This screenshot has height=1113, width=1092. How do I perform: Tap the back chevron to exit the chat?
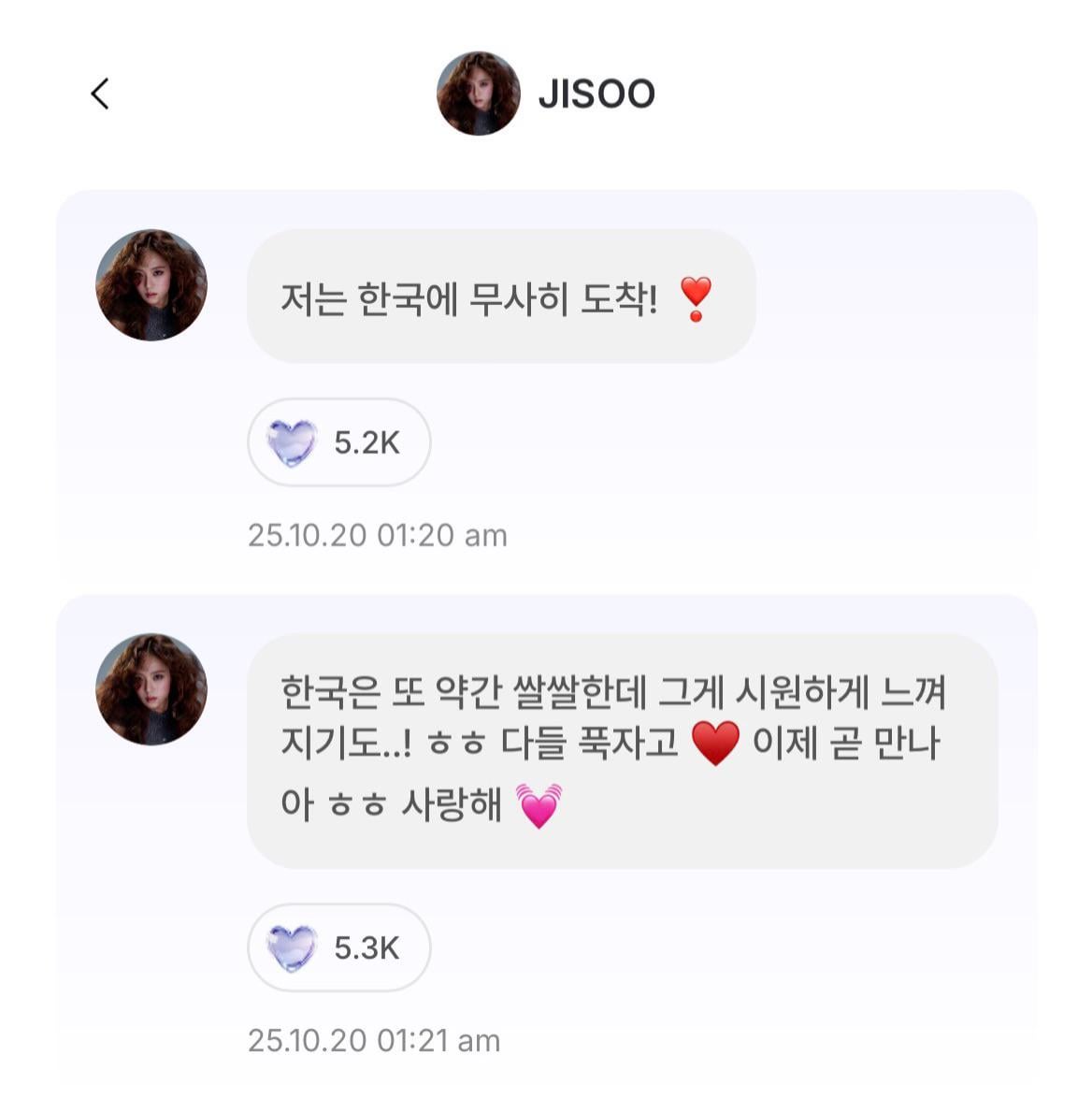[99, 93]
